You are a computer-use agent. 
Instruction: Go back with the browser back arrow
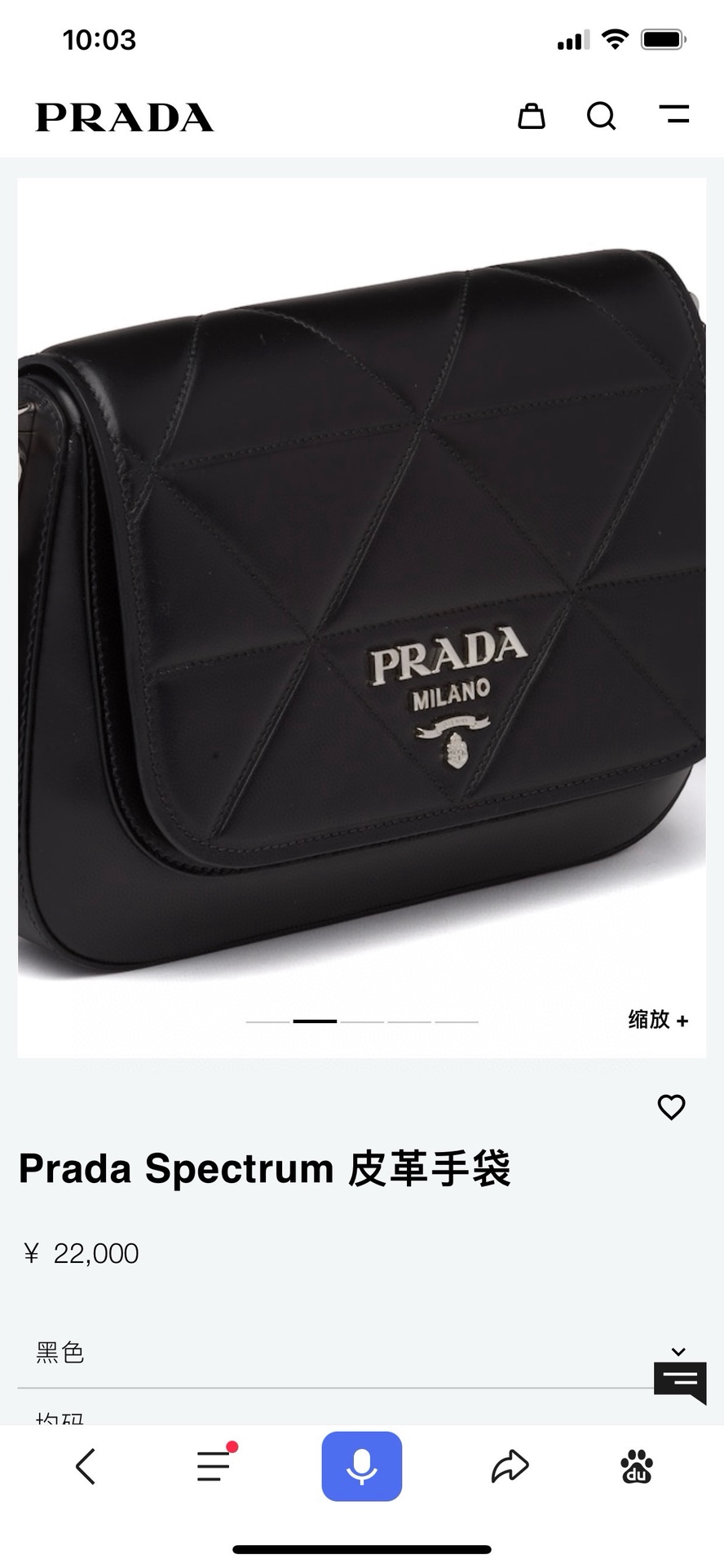86,1466
